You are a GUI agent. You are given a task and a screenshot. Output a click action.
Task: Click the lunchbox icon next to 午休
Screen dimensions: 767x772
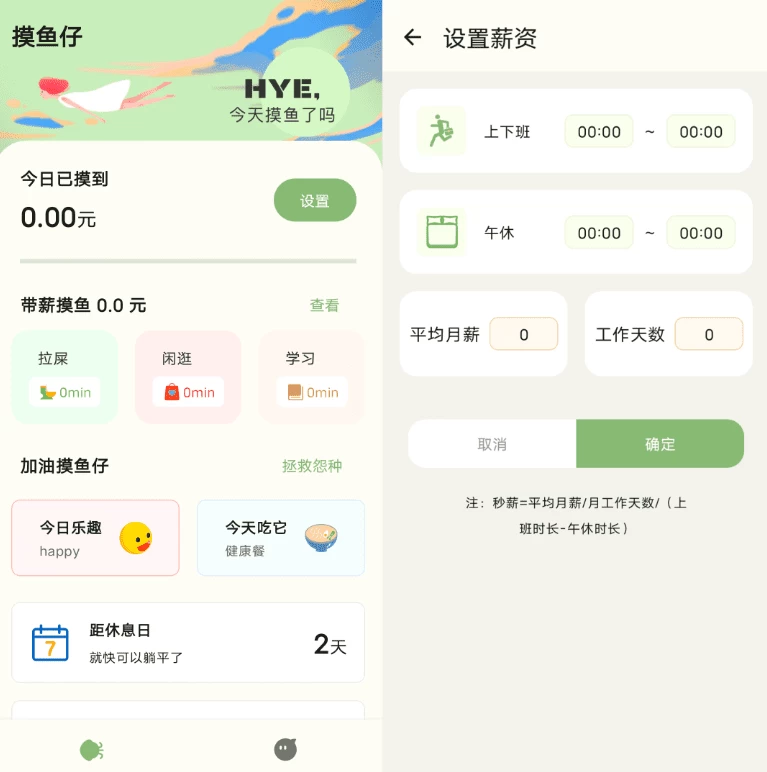441,232
